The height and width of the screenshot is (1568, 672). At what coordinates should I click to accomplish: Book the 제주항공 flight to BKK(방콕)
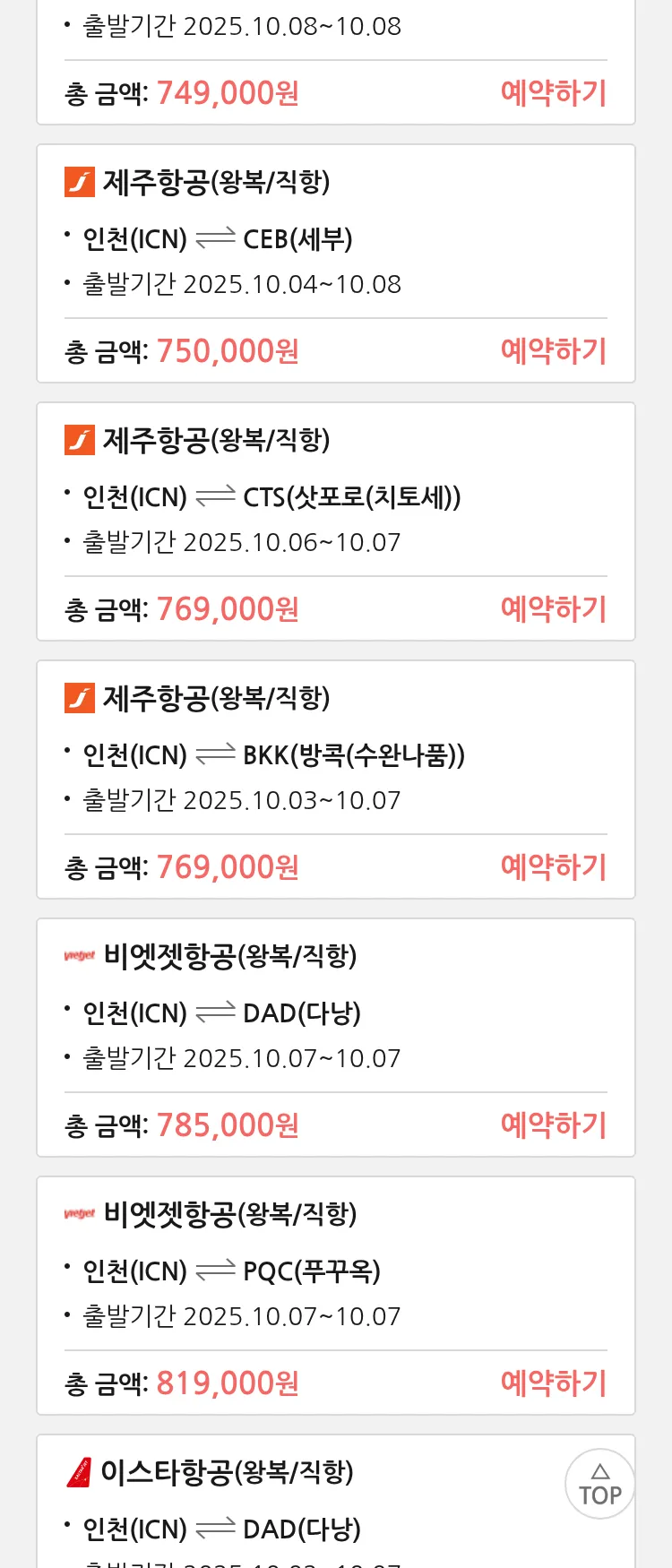553,867
